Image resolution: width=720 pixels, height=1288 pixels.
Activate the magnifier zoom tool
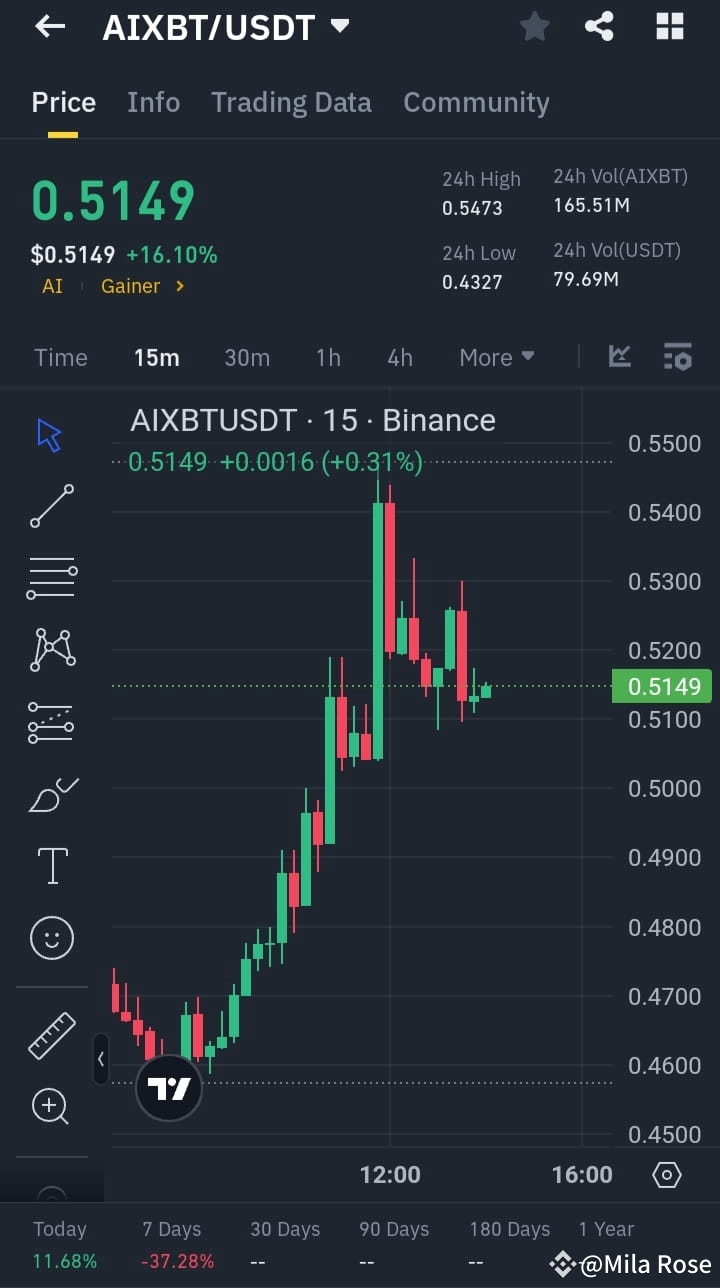[x=51, y=1107]
